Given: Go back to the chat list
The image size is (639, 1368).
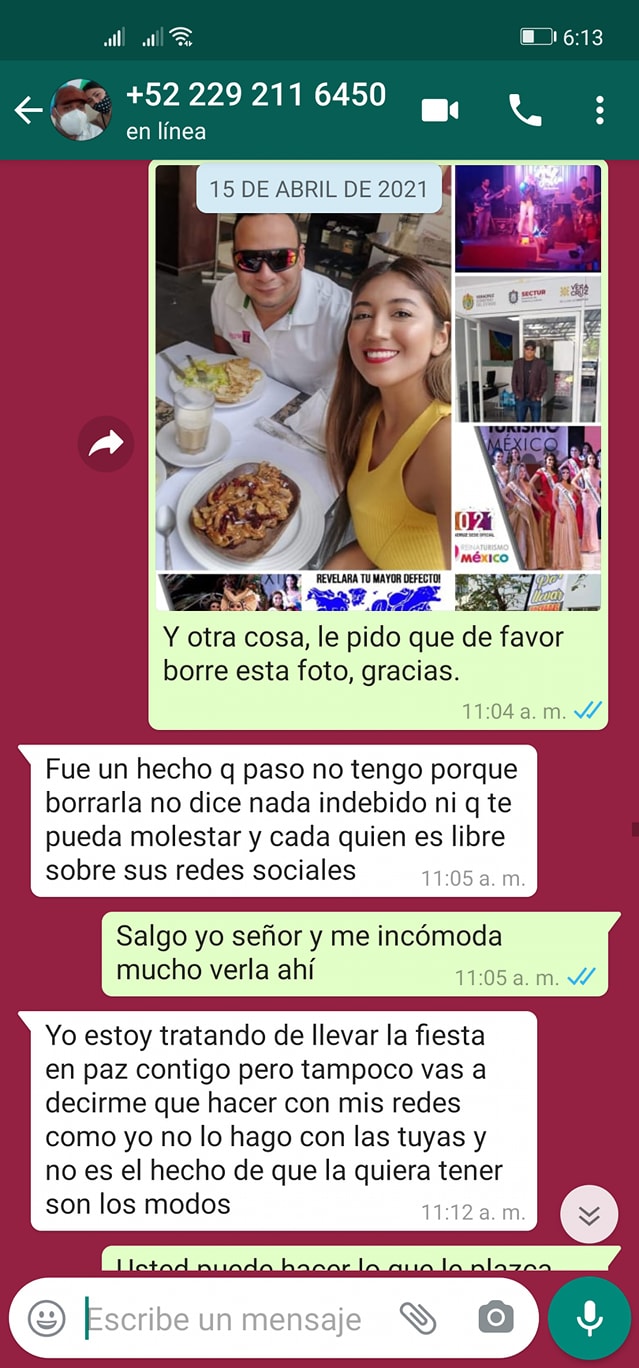Looking at the screenshot, I should pyautogui.click(x=28, y=111).
